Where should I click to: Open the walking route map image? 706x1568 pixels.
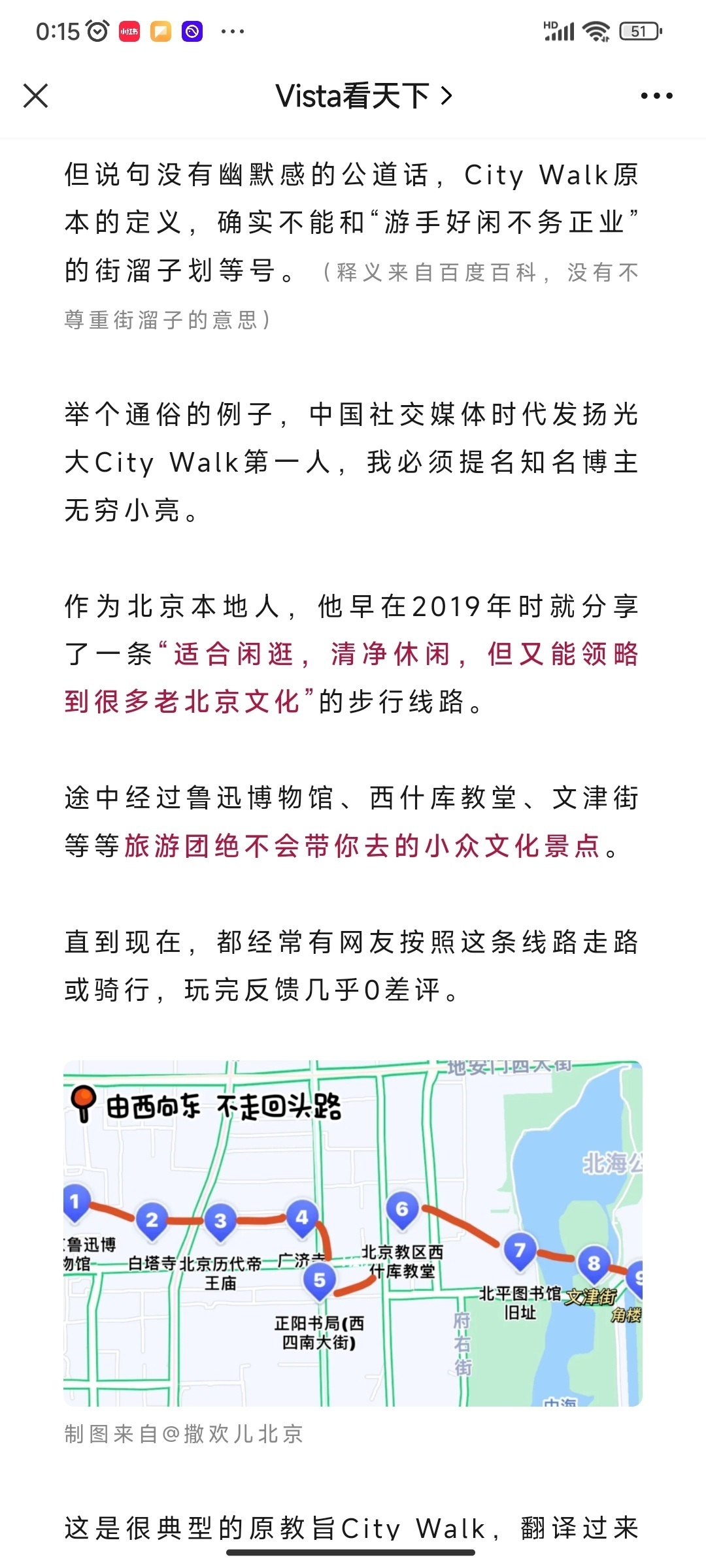click(x=353, y=1233)
